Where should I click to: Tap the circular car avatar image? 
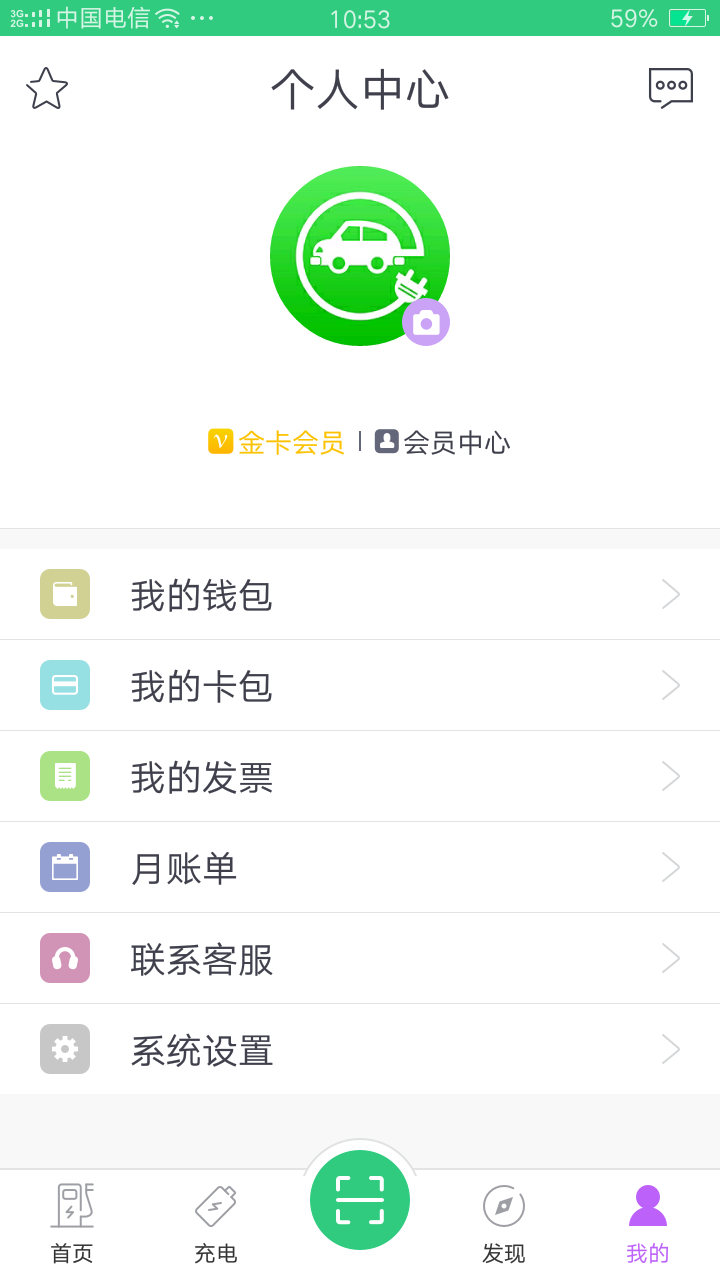[x=360, y=255]
